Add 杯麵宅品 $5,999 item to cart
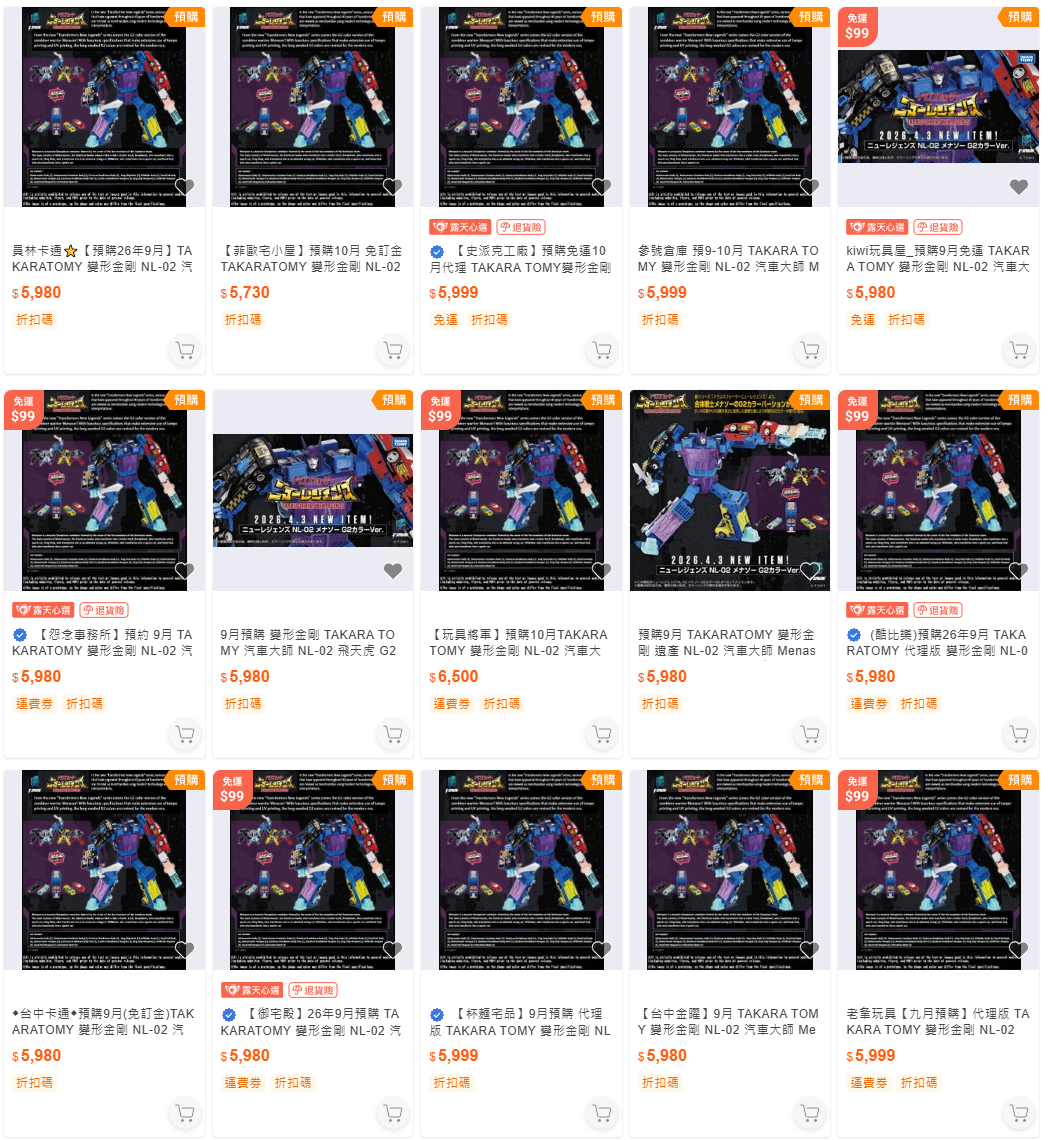 coord(601,1114)
